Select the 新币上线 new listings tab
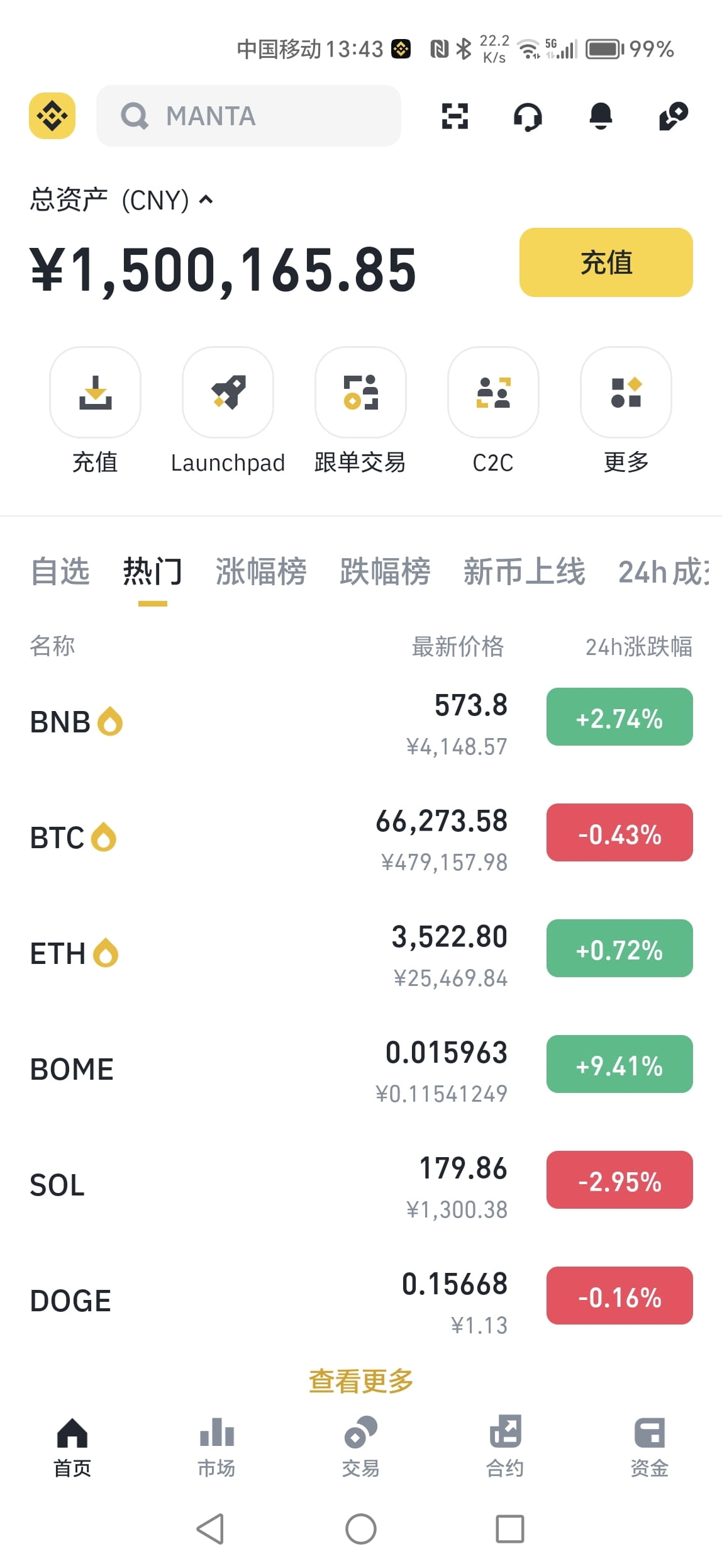This screenshot has height=1568, width=722. 524,572
